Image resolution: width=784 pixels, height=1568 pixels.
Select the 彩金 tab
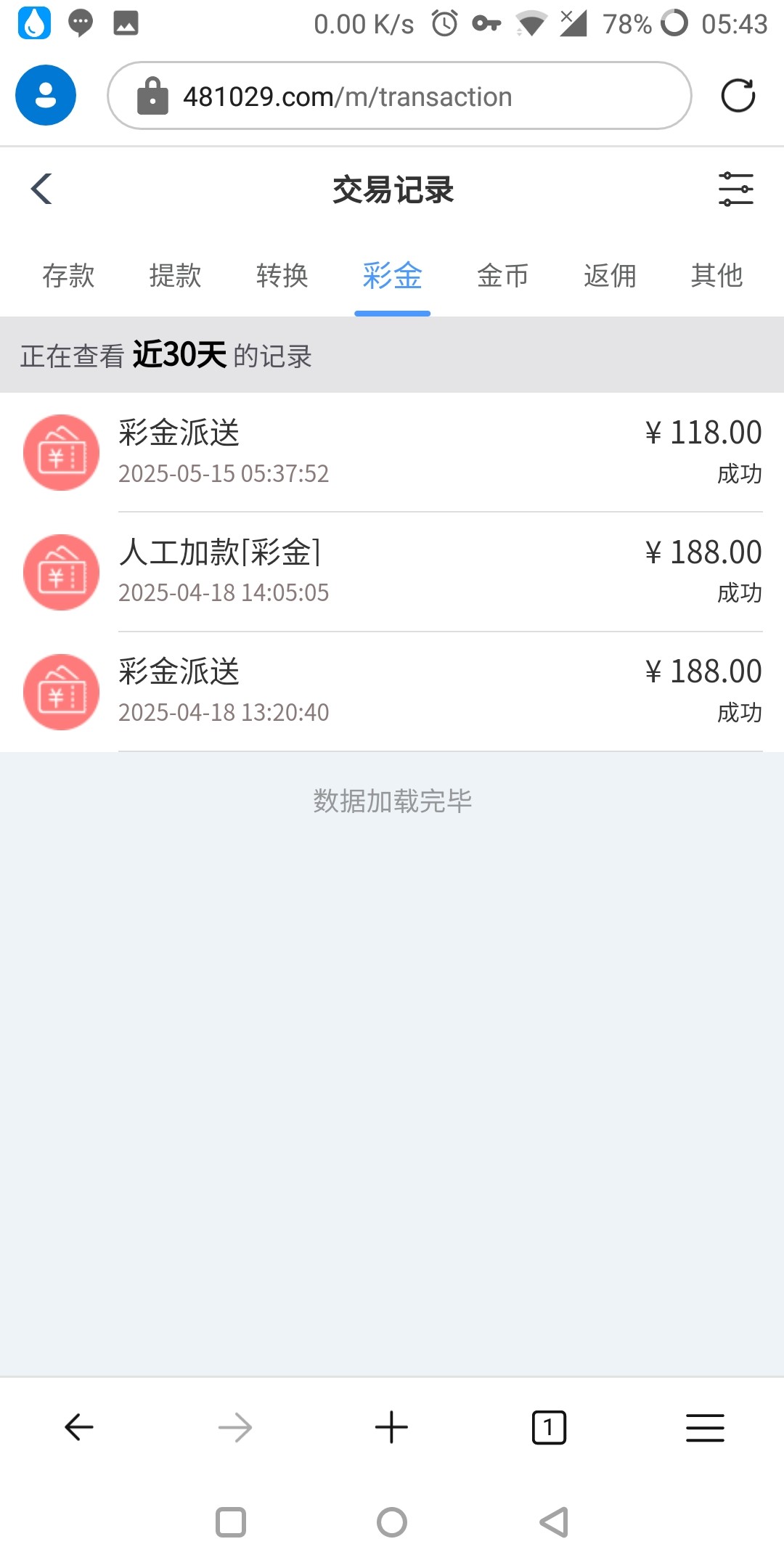pos(392,276)
